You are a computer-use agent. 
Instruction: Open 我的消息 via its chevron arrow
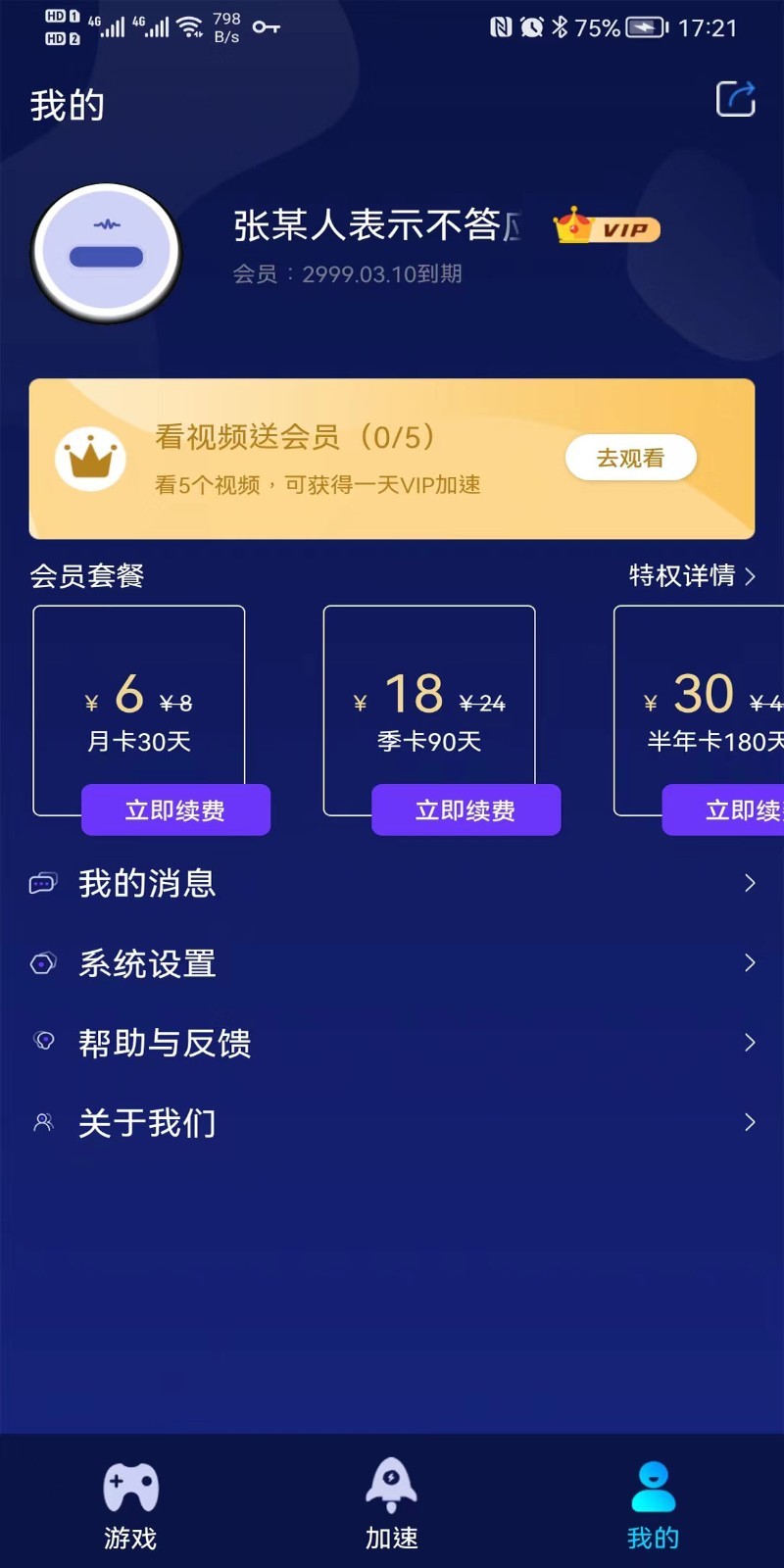click(751, 883)
